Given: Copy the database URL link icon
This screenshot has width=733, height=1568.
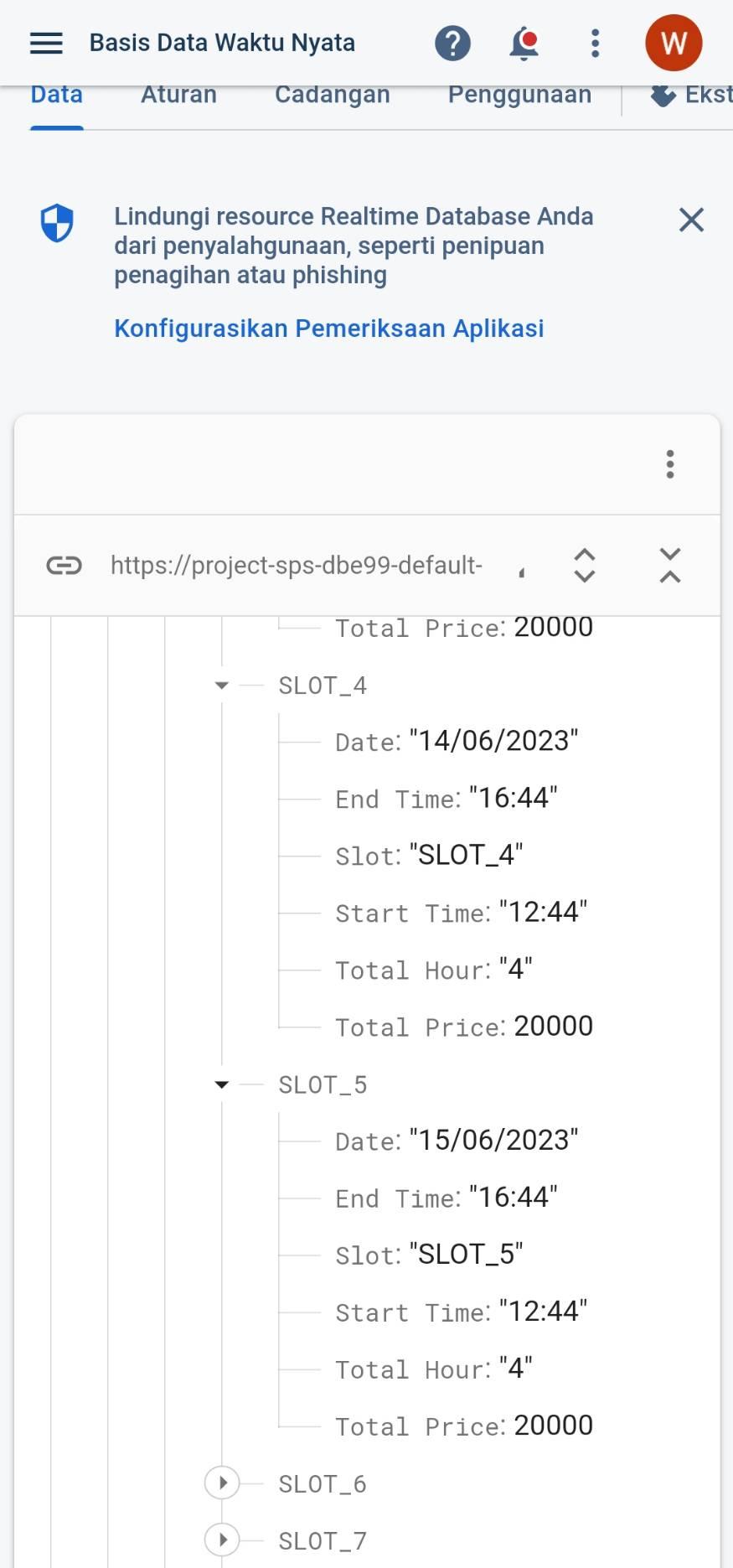Looking at the screenshot, I should (x=64, y=566).
